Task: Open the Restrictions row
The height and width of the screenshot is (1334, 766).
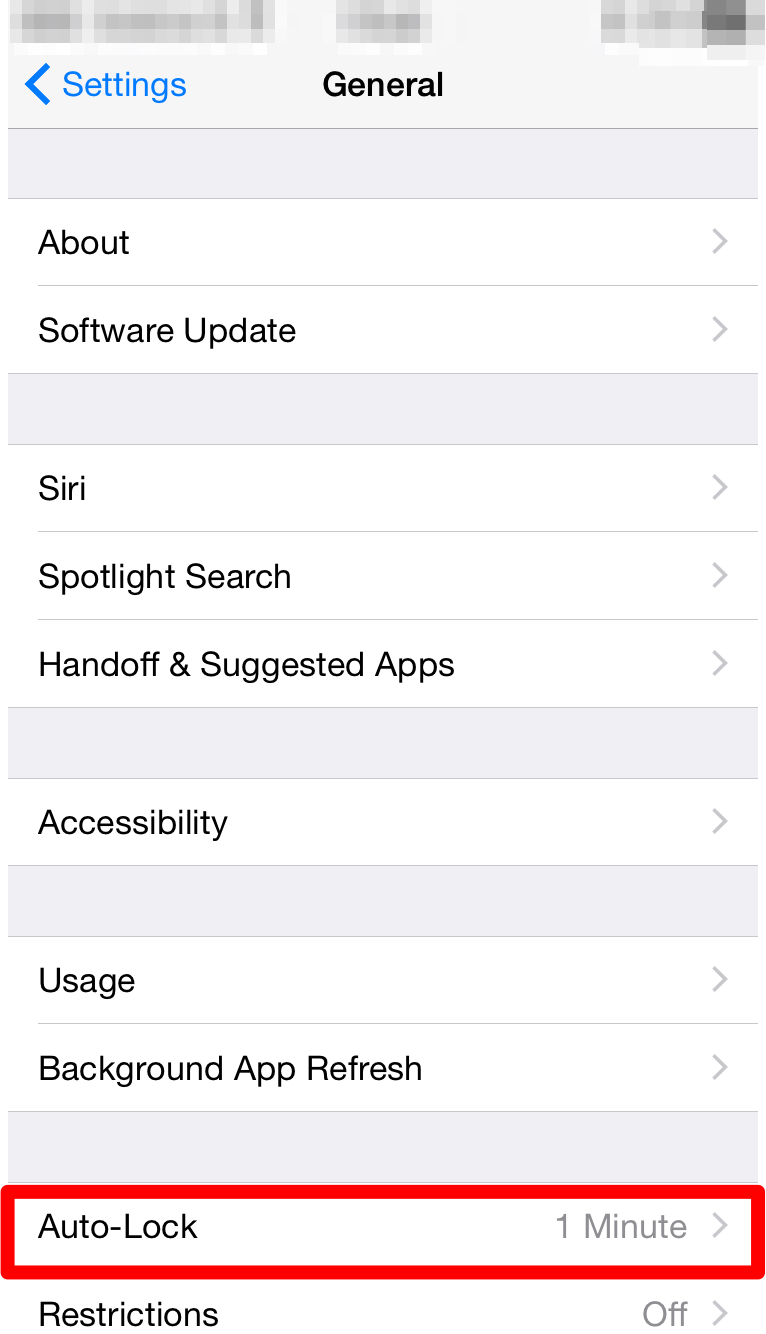Action: (x=382, y=1312)
